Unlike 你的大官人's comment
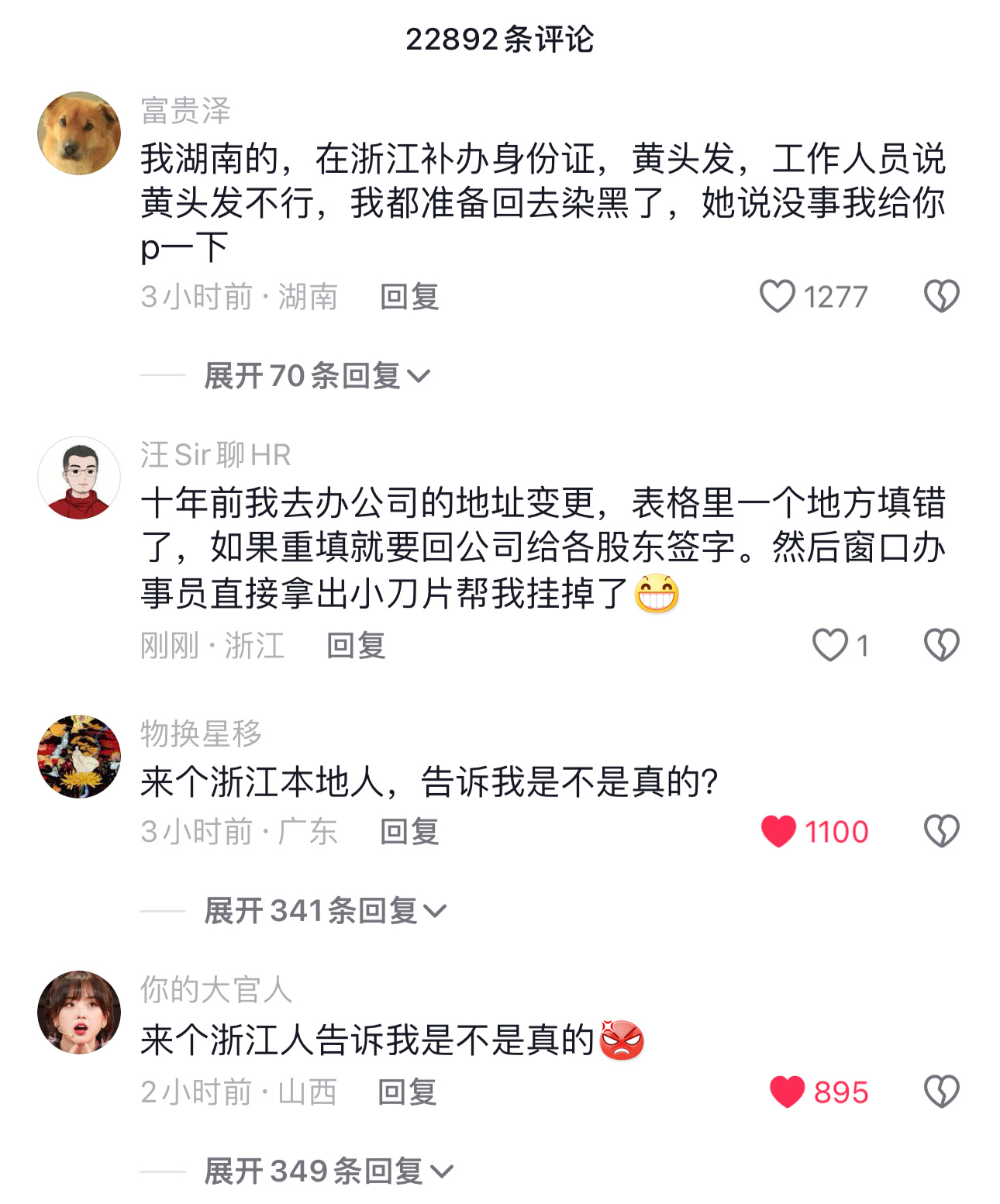Viewport: 1000px width, 1204px height. coord(787,1092)
